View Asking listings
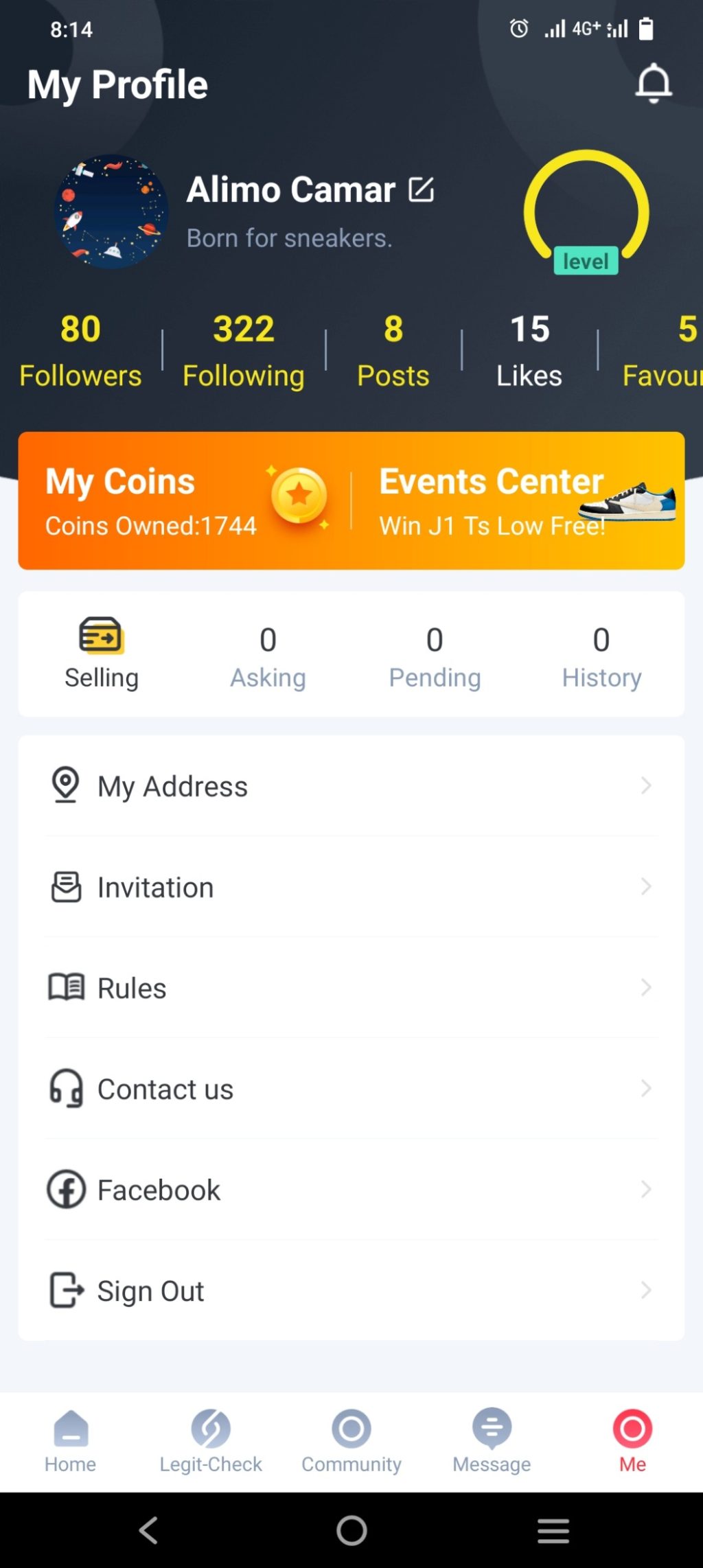Screen dimensions: 703x1568 268,657
